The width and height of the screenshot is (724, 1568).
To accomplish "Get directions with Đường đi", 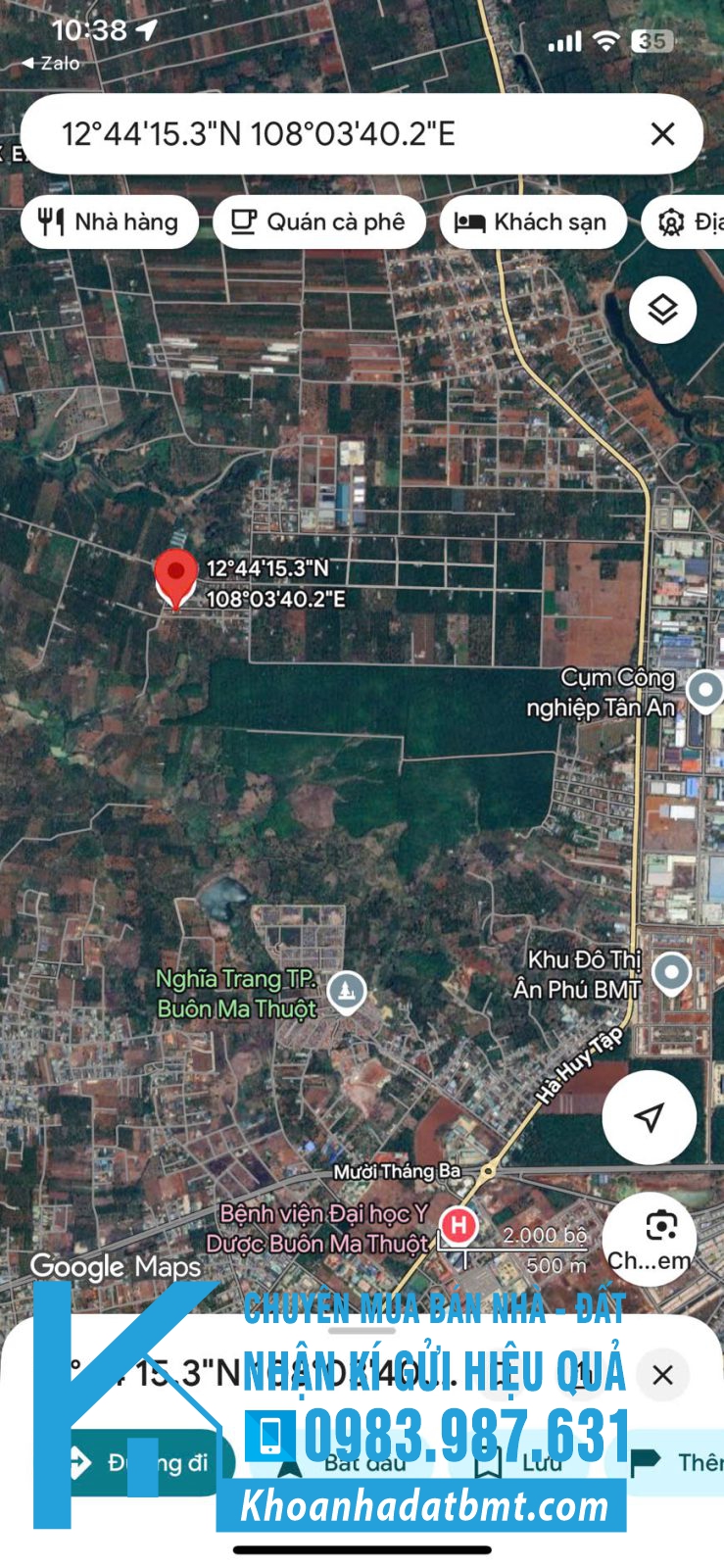I will click(147, 1463).
